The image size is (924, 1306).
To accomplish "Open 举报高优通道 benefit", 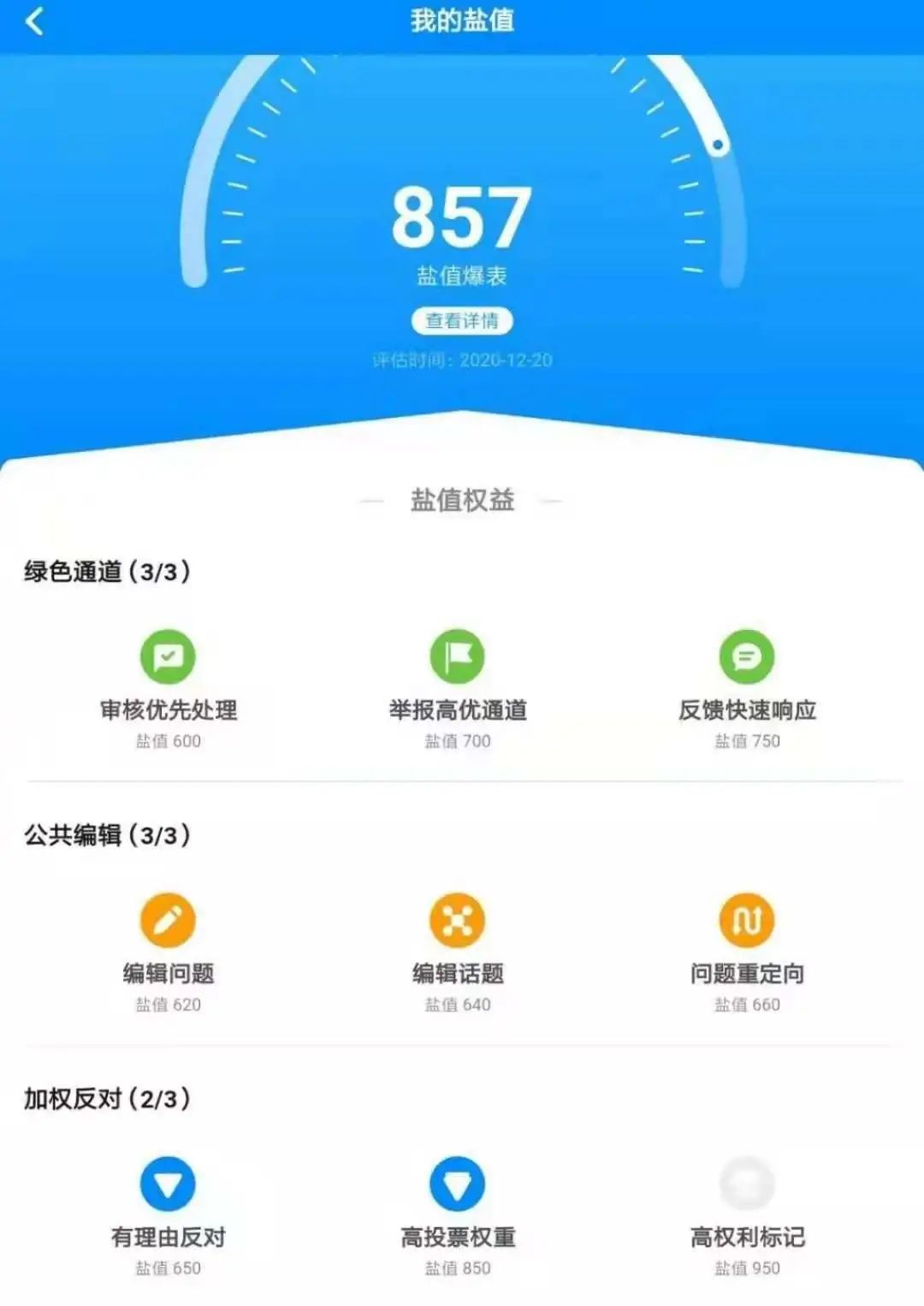I will [458, 657].
